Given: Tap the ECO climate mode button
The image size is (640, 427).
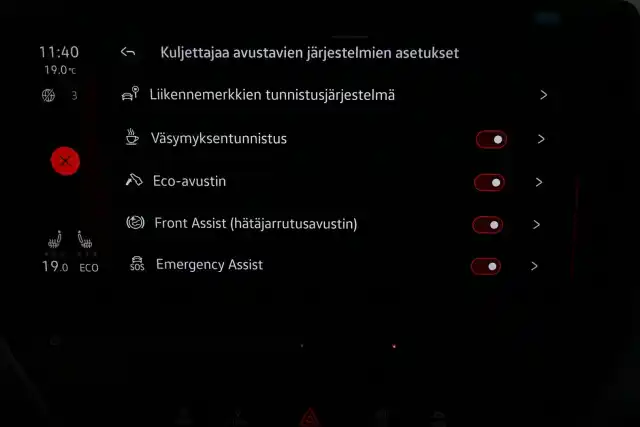Looking at the screenshot, I should coord(89,268).
